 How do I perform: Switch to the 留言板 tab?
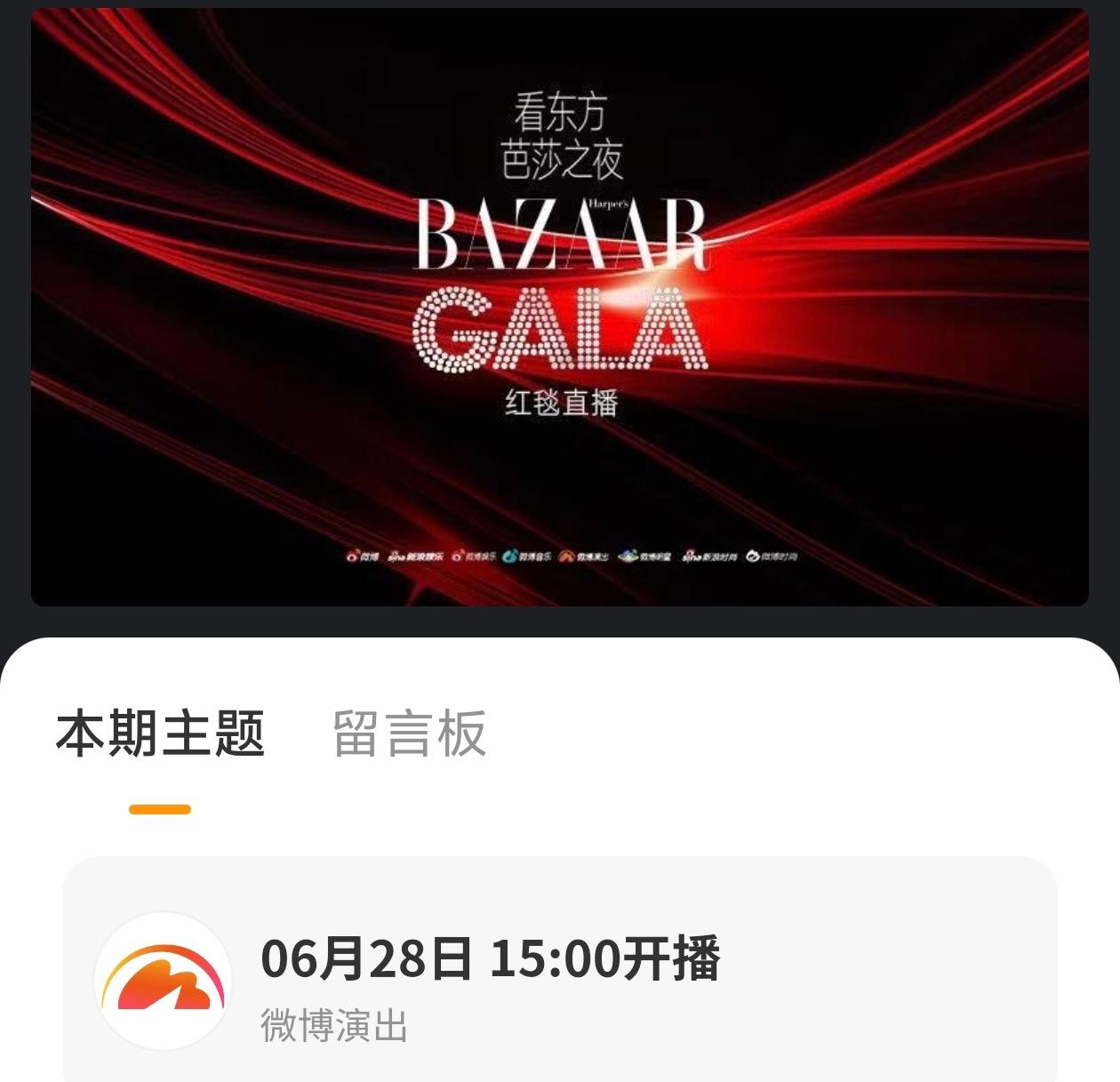click(x=409, y=733)
